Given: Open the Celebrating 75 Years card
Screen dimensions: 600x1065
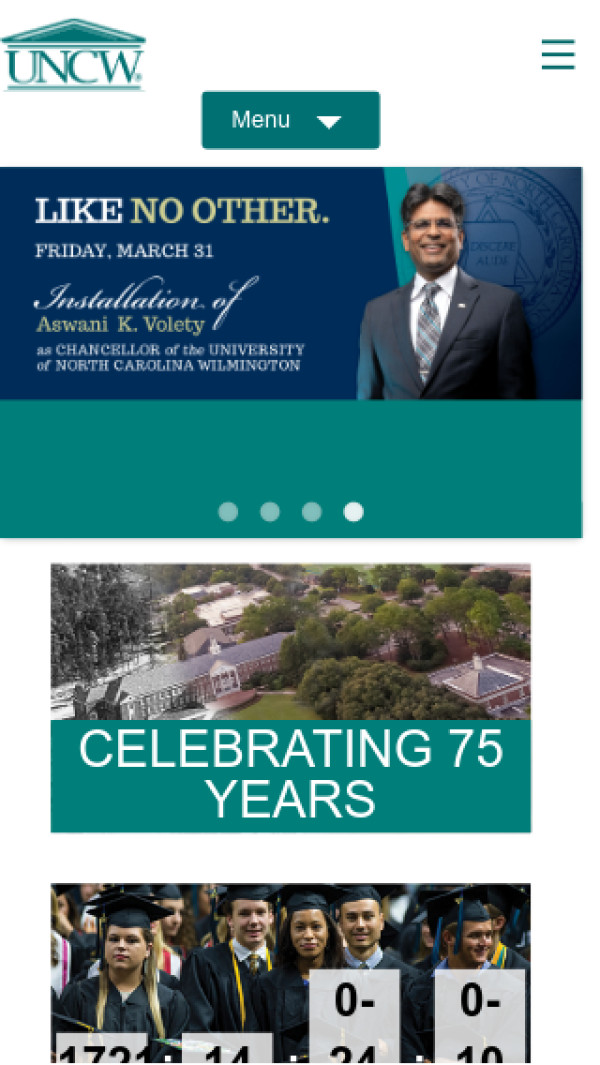Looking at the screenshot, I should [x=290, y=697].
